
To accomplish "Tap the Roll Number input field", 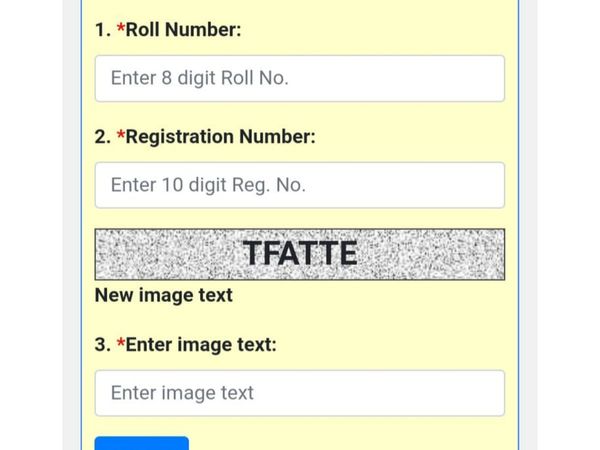I will [299, 78].
